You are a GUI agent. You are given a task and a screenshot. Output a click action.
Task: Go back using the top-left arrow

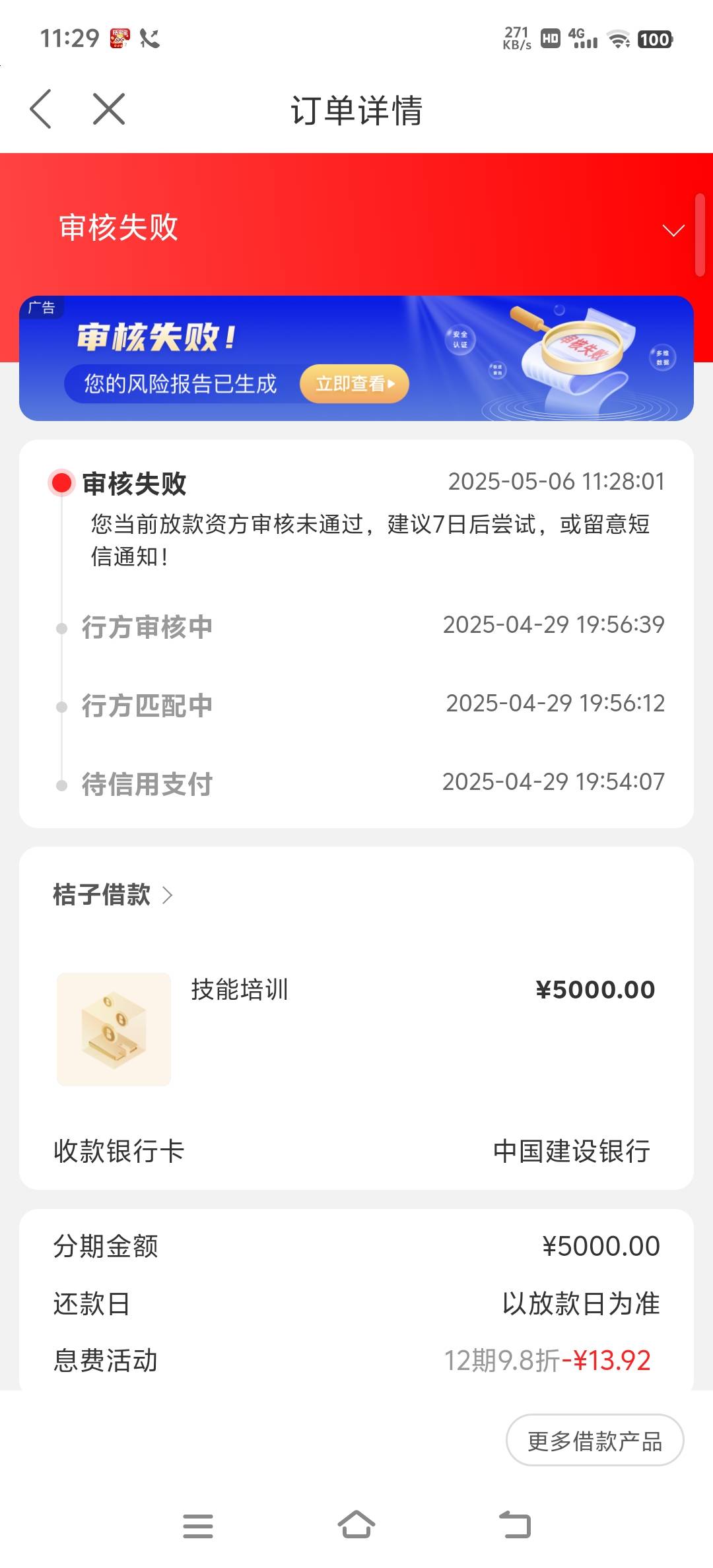[41, 109]
